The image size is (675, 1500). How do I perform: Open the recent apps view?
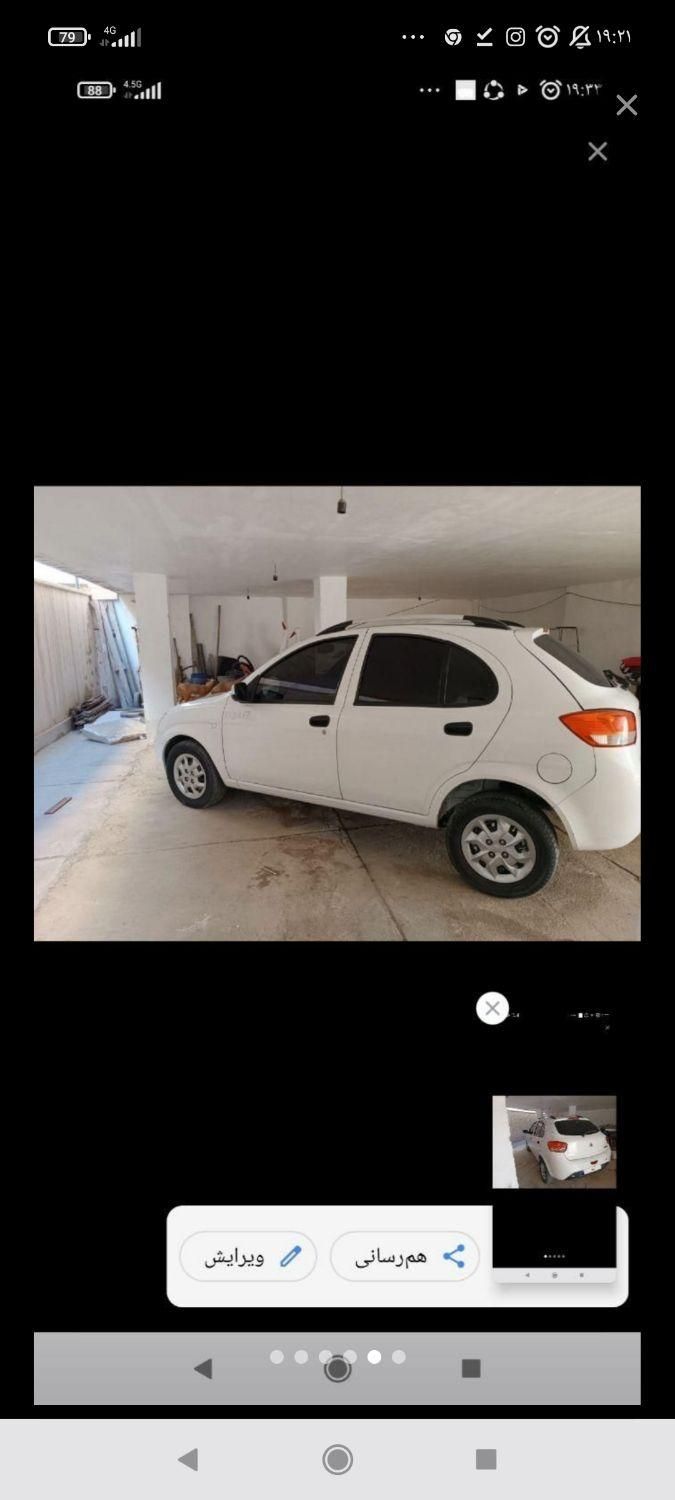[486, 1460]
